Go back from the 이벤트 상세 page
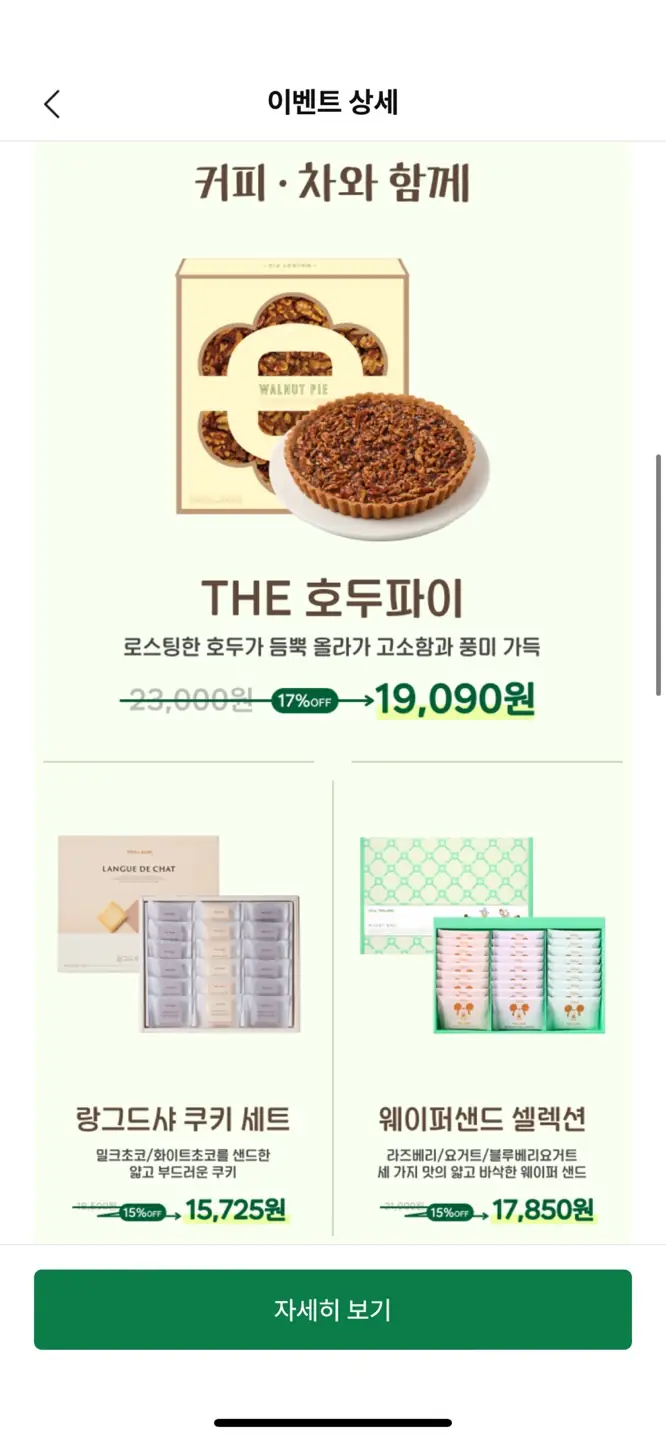 pyautogui.click(x=52, y=103)
